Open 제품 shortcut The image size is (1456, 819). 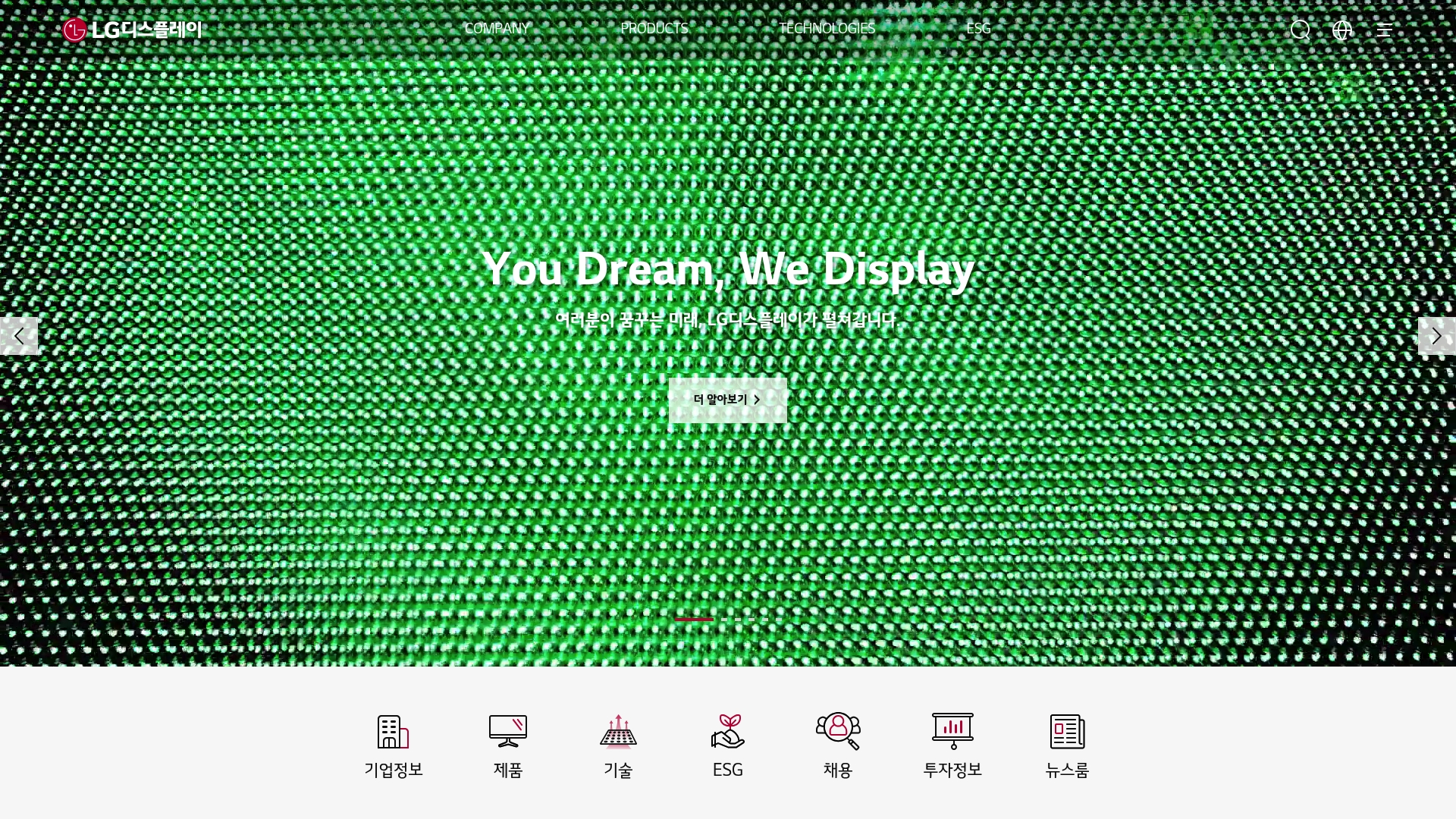[508, 746]
